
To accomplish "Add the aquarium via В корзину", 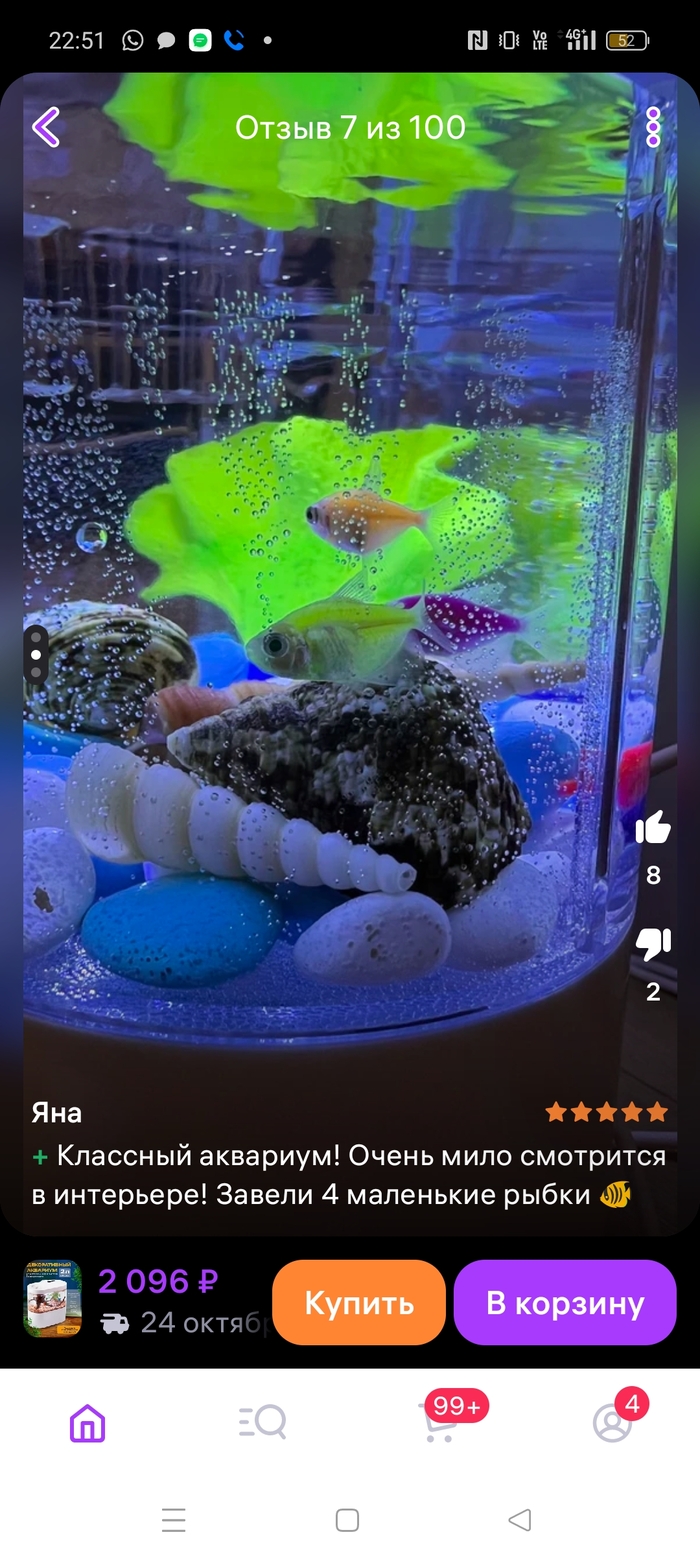I will 565,1302.
